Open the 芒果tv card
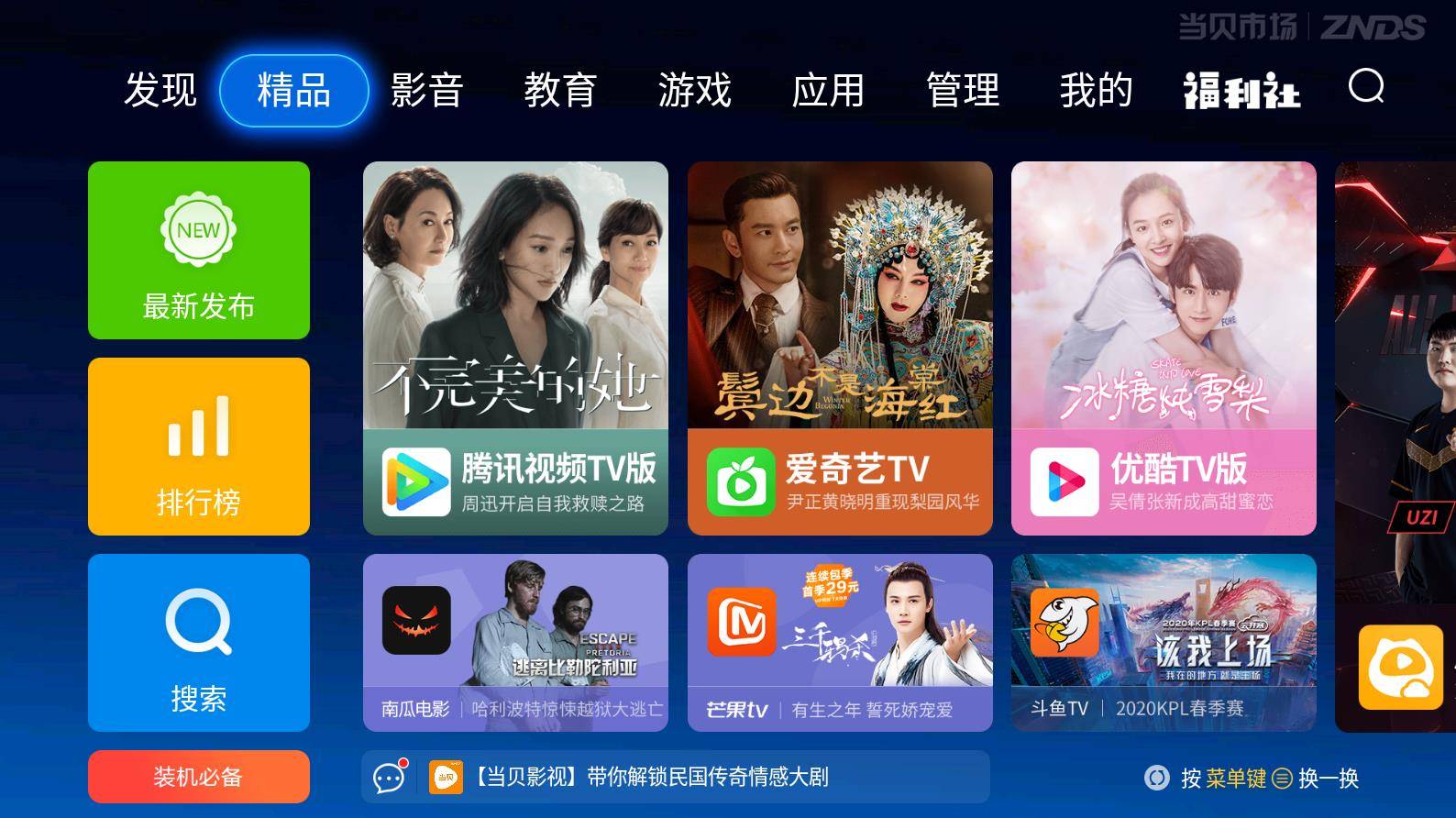 (840, 642)
